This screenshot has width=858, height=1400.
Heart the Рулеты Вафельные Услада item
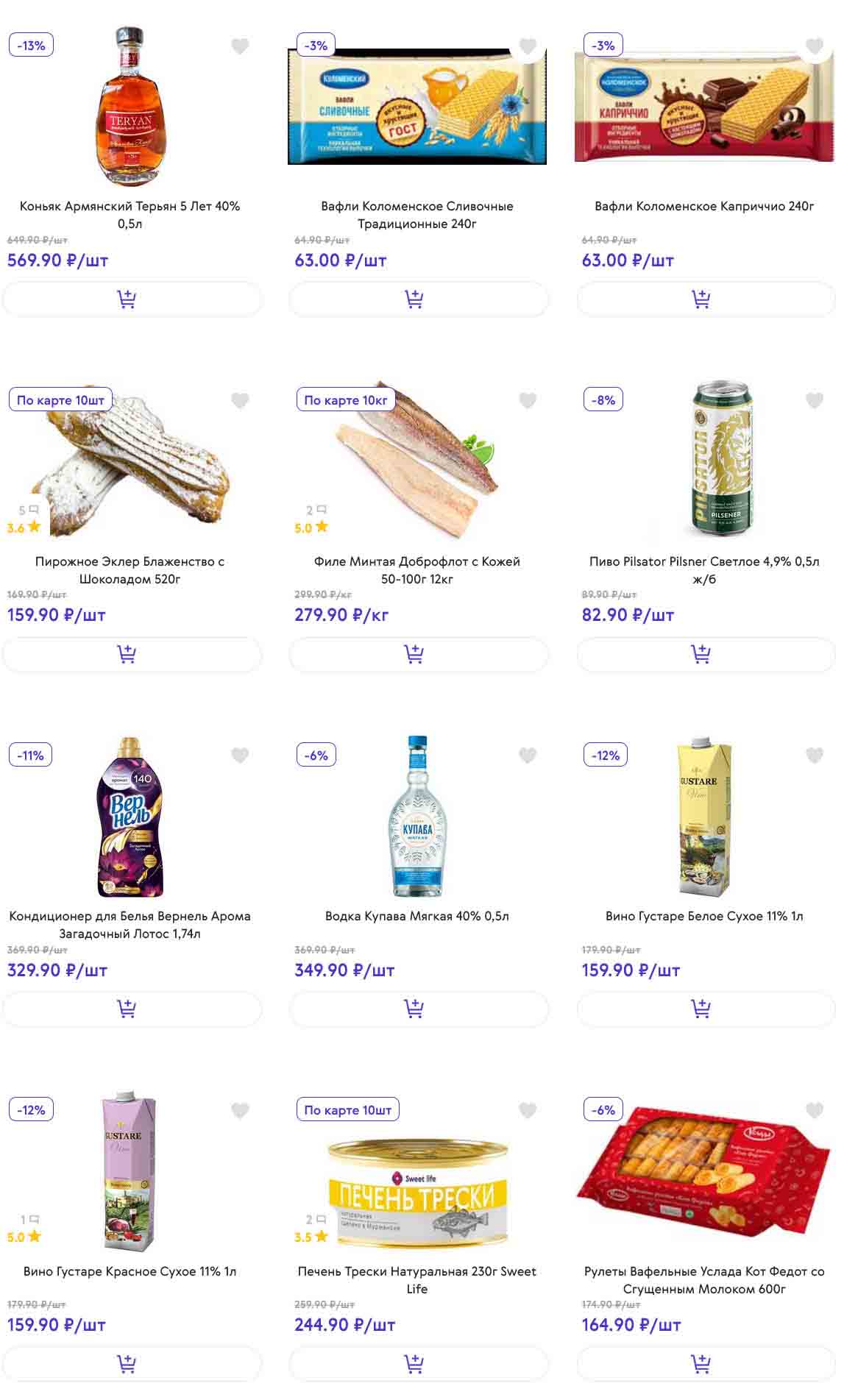coord(814,1110)
